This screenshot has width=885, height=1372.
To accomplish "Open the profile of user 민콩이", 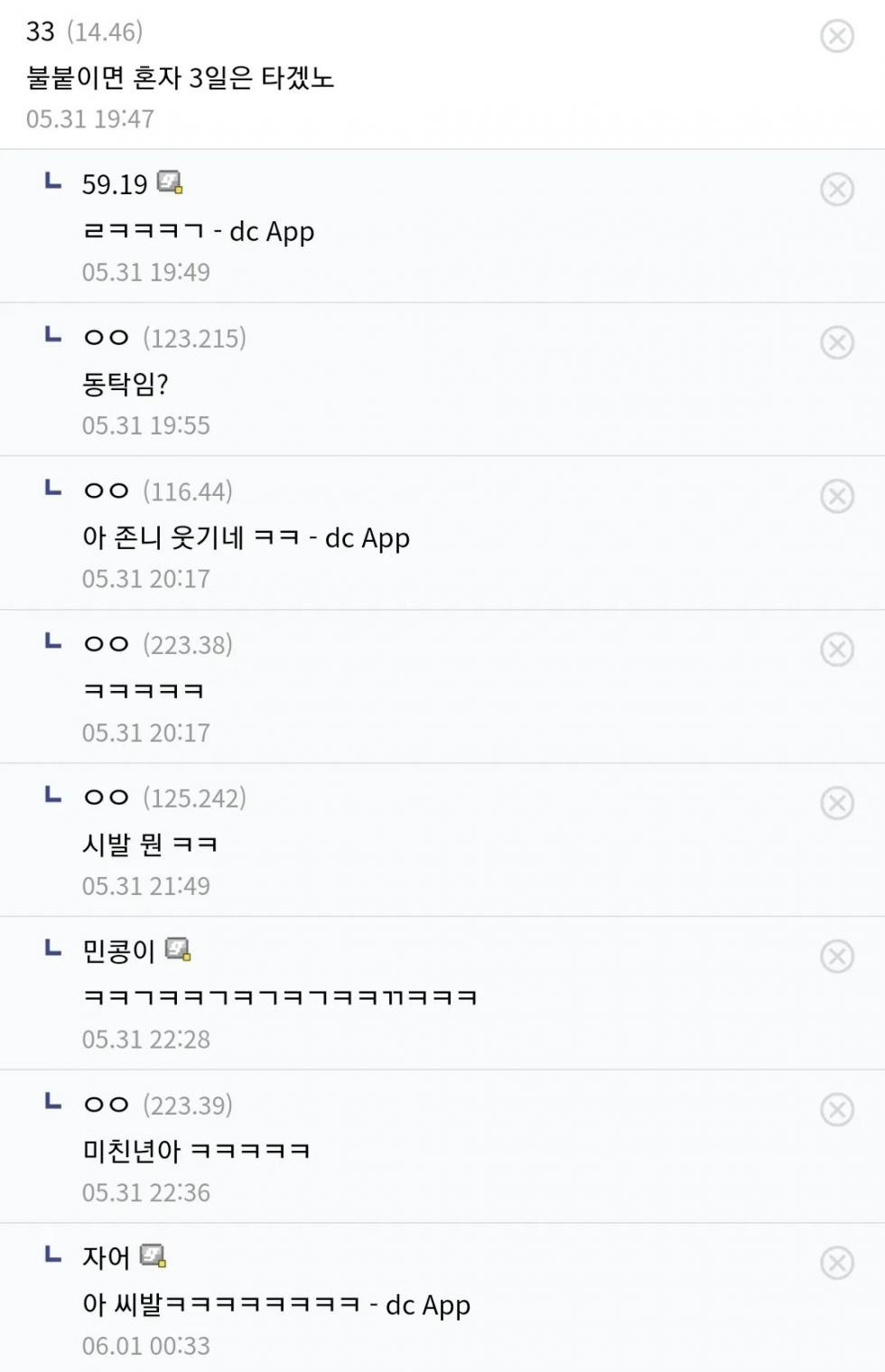I will (118, 950).
